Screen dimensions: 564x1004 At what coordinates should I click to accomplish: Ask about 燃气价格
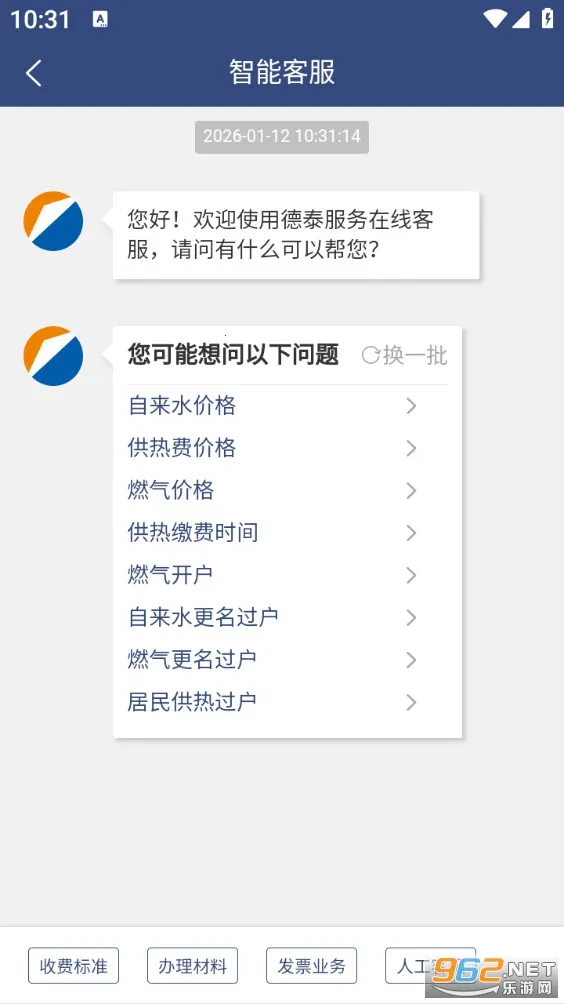click(272, 490)
